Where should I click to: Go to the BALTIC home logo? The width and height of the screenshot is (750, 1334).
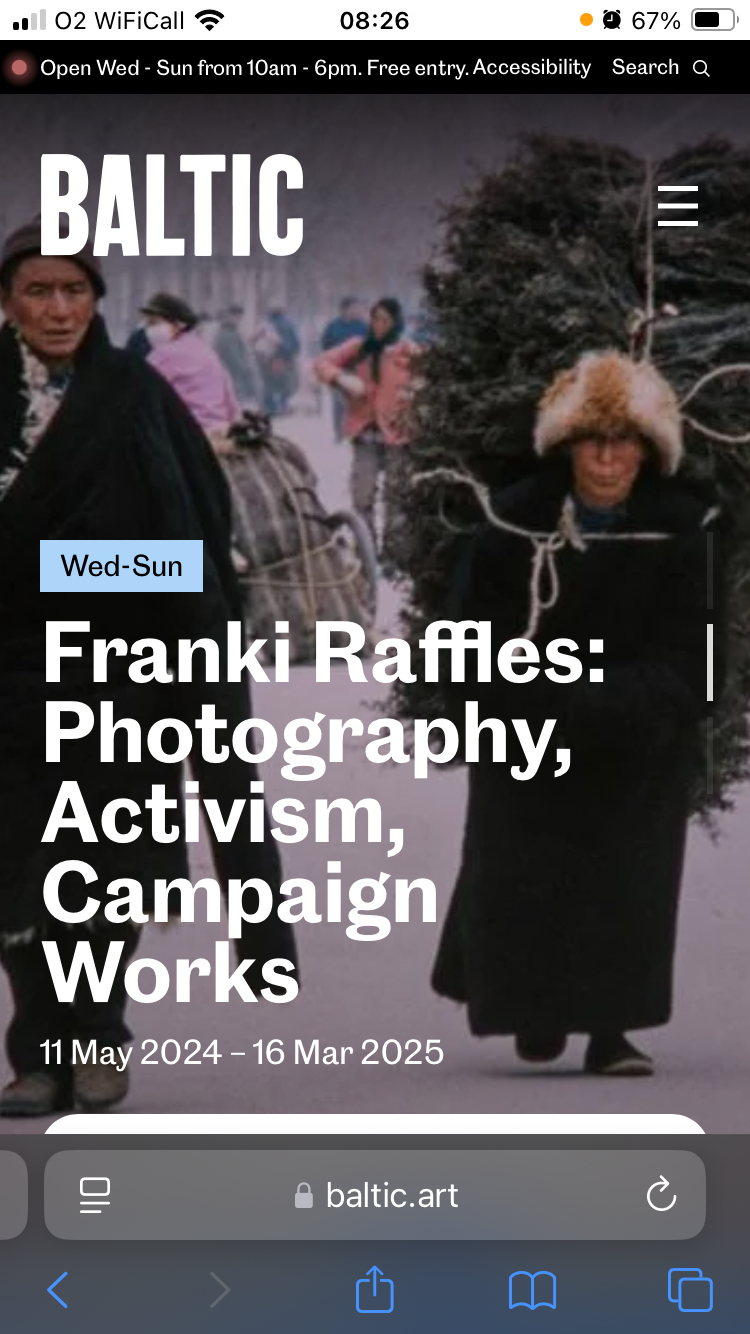click(172, 205)
